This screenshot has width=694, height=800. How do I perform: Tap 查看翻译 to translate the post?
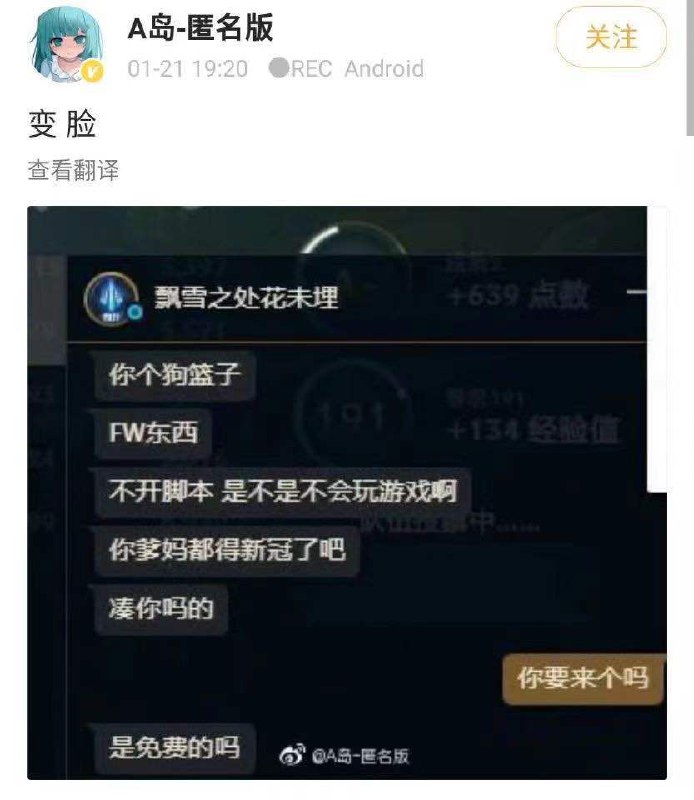pos(73,171)
